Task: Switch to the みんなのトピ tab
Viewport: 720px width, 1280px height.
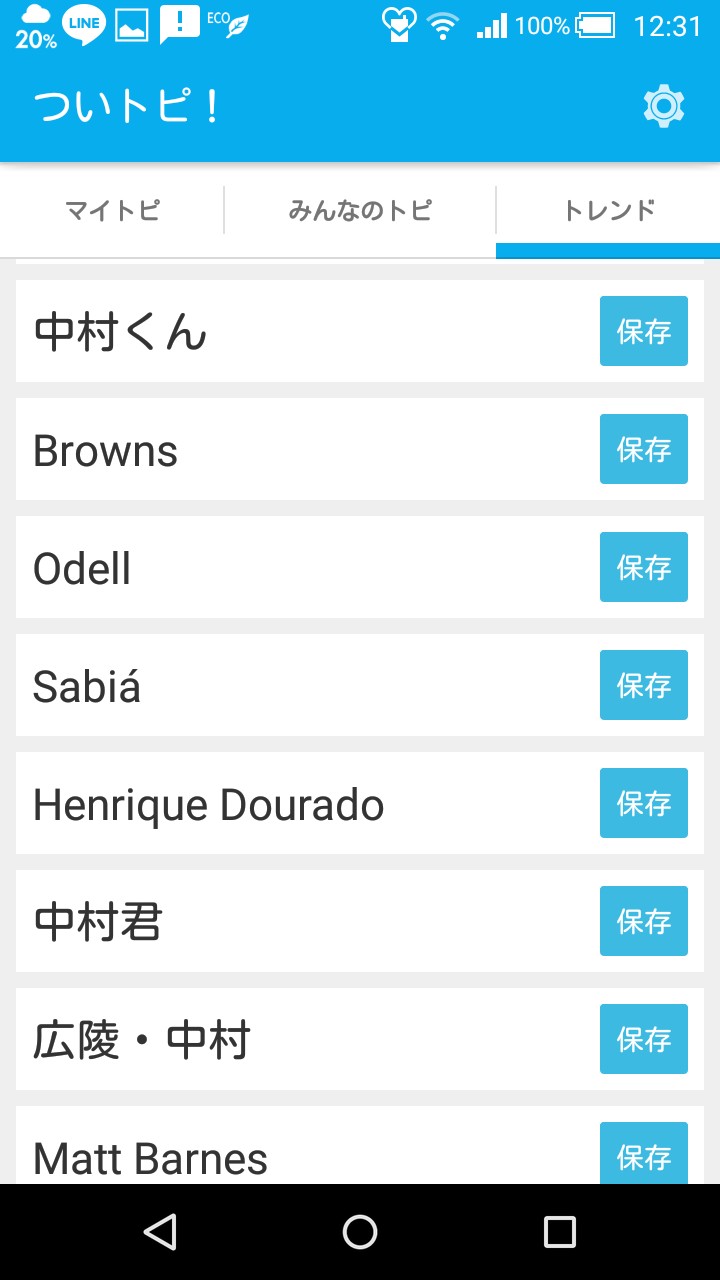Action: 360,211
